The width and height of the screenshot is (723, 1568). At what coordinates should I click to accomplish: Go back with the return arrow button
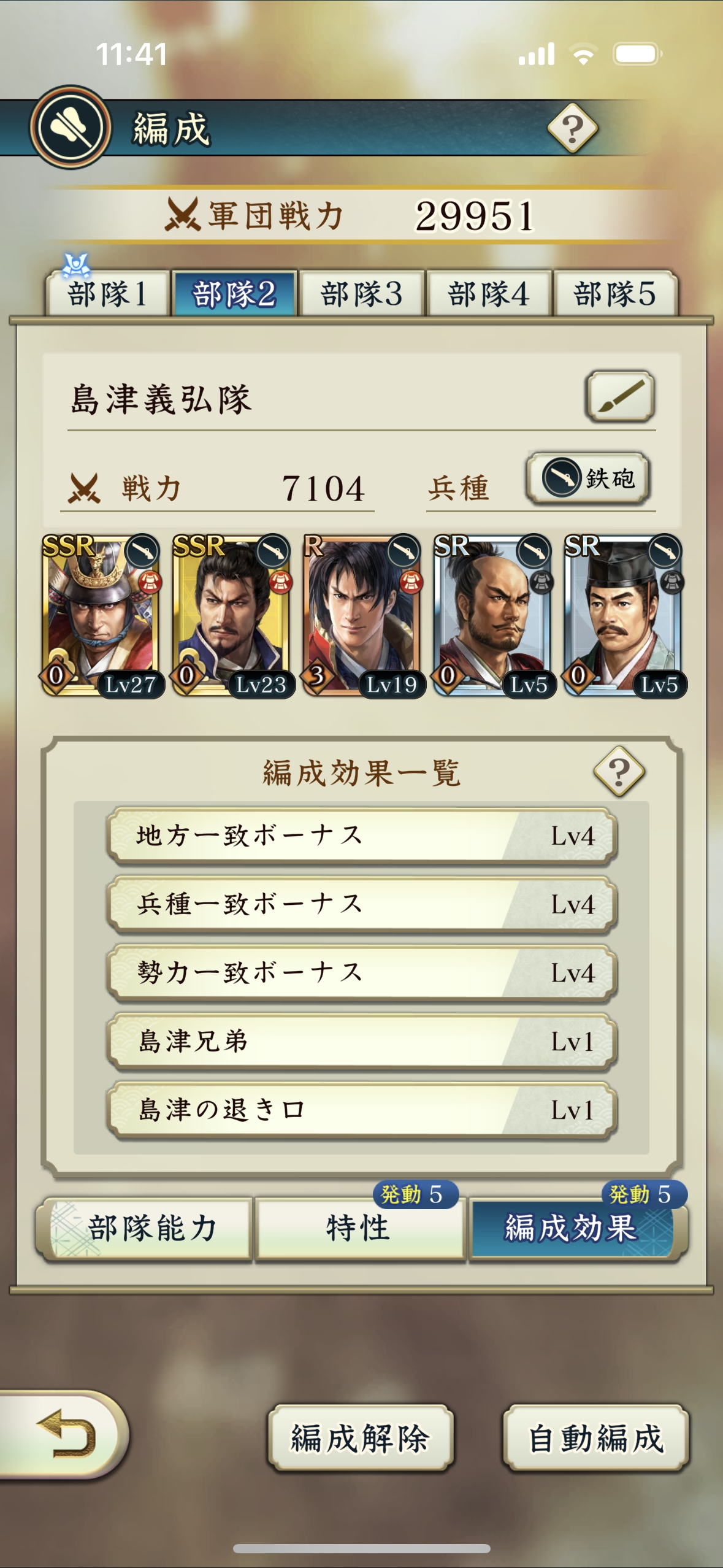point(64,1433)
